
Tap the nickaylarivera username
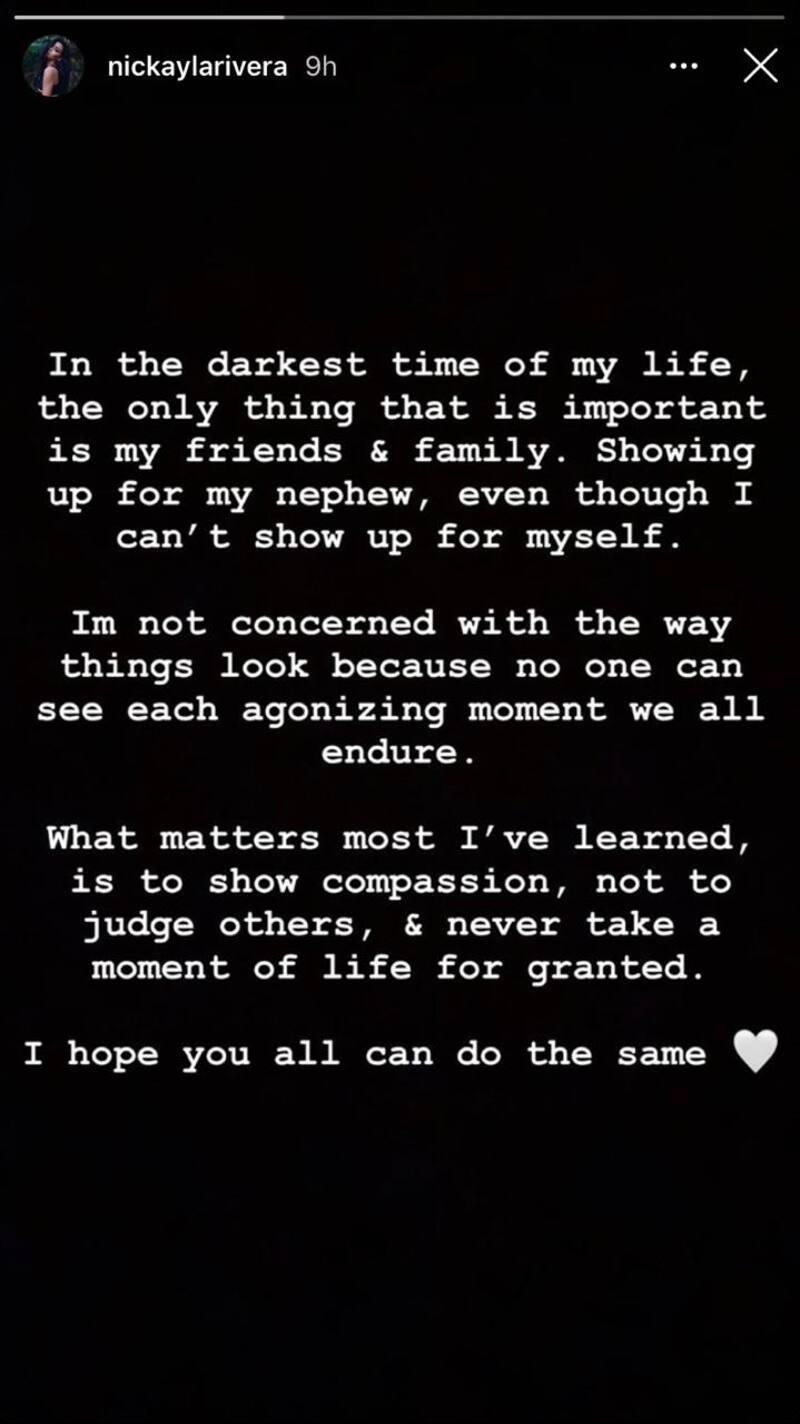198,67
